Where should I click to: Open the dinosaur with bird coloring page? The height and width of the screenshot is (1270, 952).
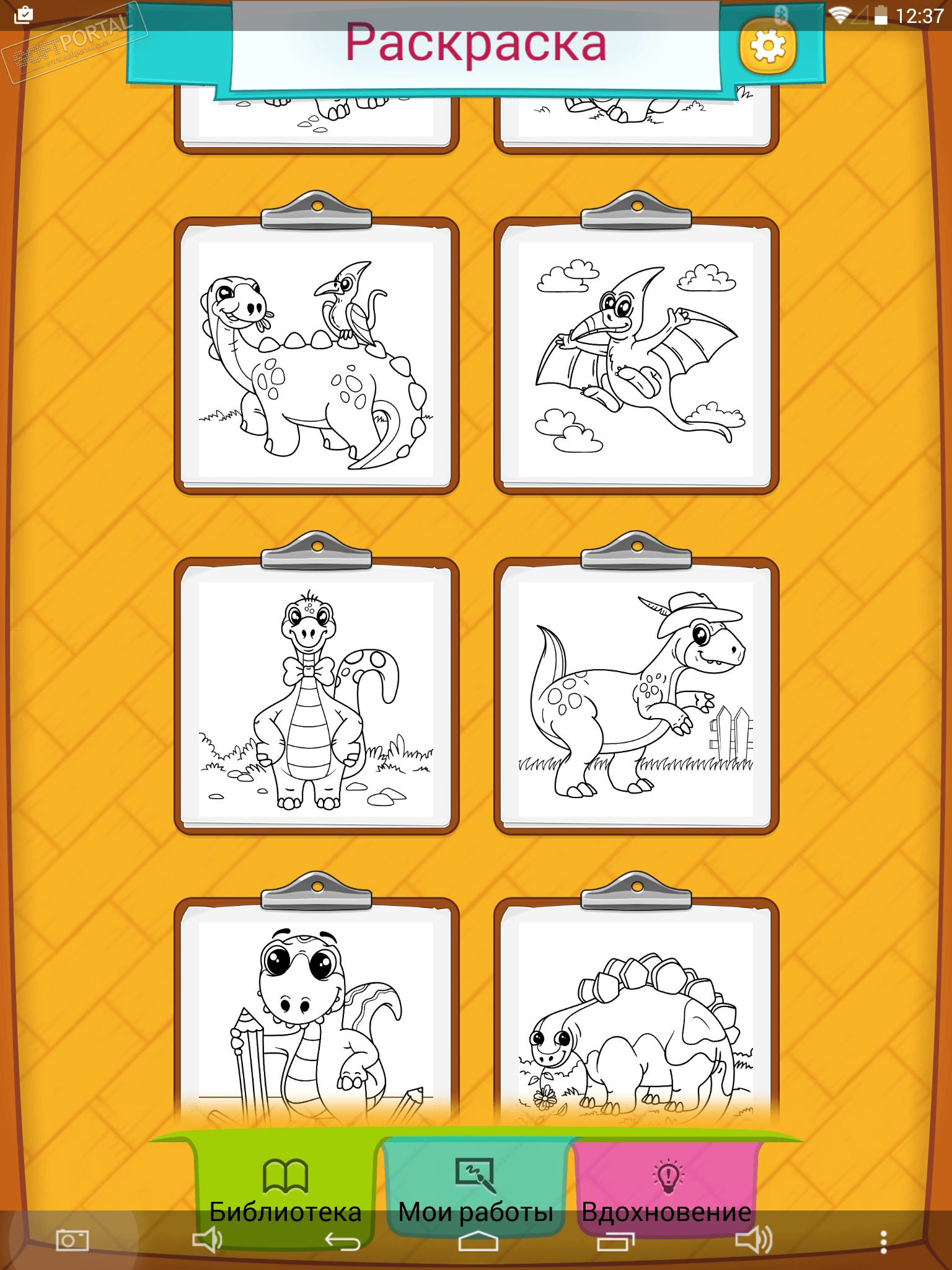pos(316,358)
